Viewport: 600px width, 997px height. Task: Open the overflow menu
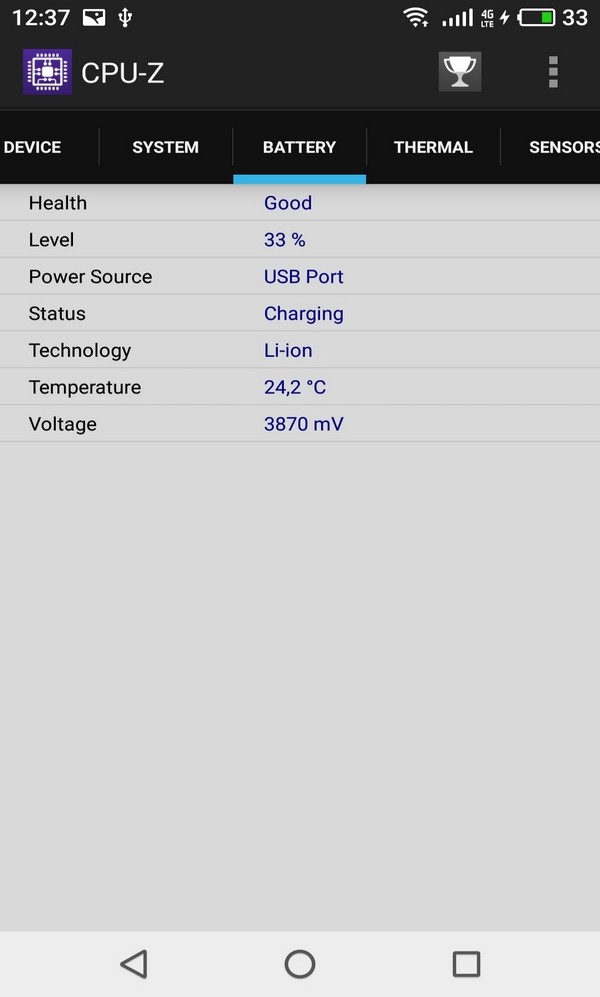pyautogui.click(x=553, y=72)
